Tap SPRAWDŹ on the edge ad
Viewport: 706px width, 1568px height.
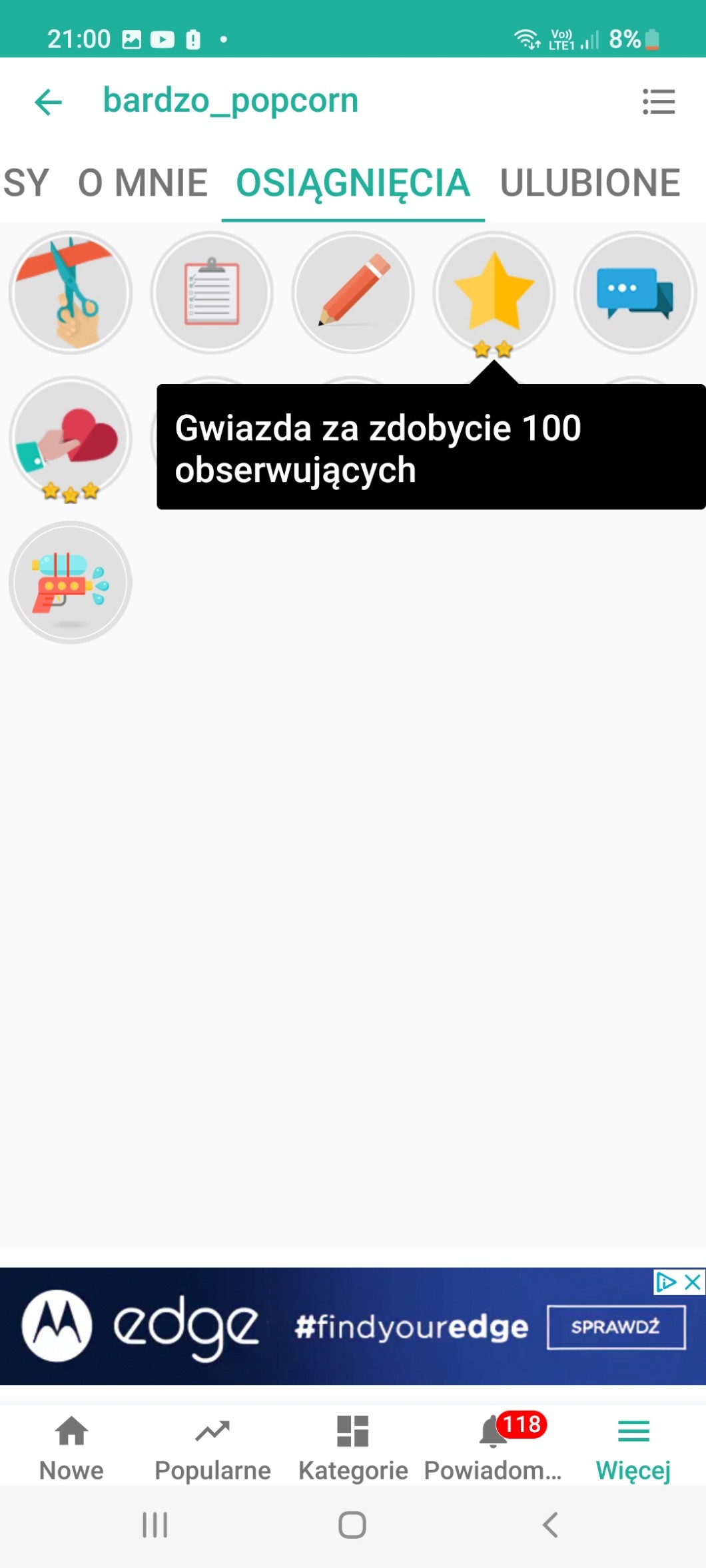(x=615, y=1327)
